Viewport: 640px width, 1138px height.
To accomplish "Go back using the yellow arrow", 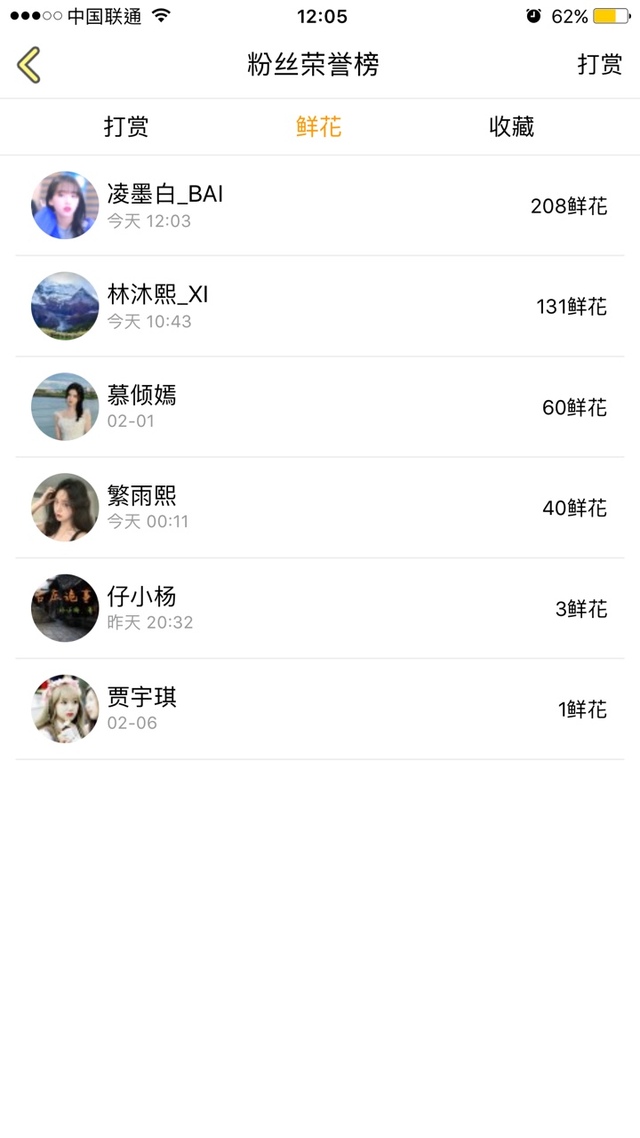I will point(29,65).
